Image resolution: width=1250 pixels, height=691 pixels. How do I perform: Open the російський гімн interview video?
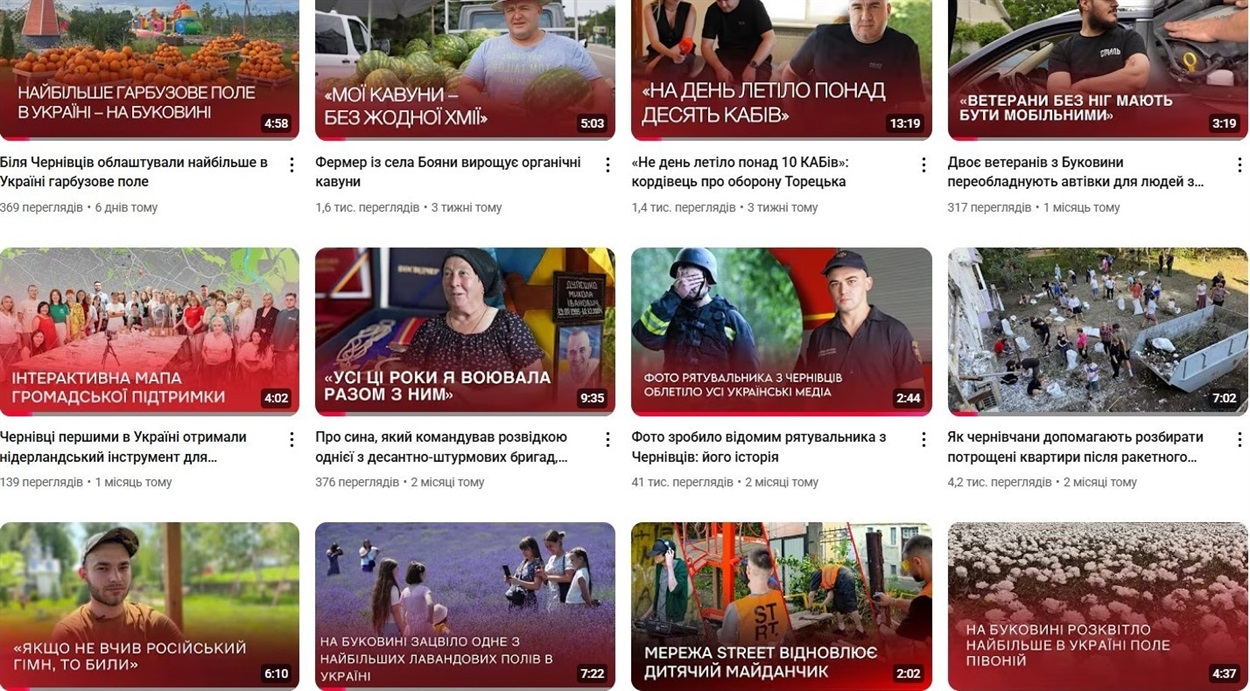click(149, 605)
